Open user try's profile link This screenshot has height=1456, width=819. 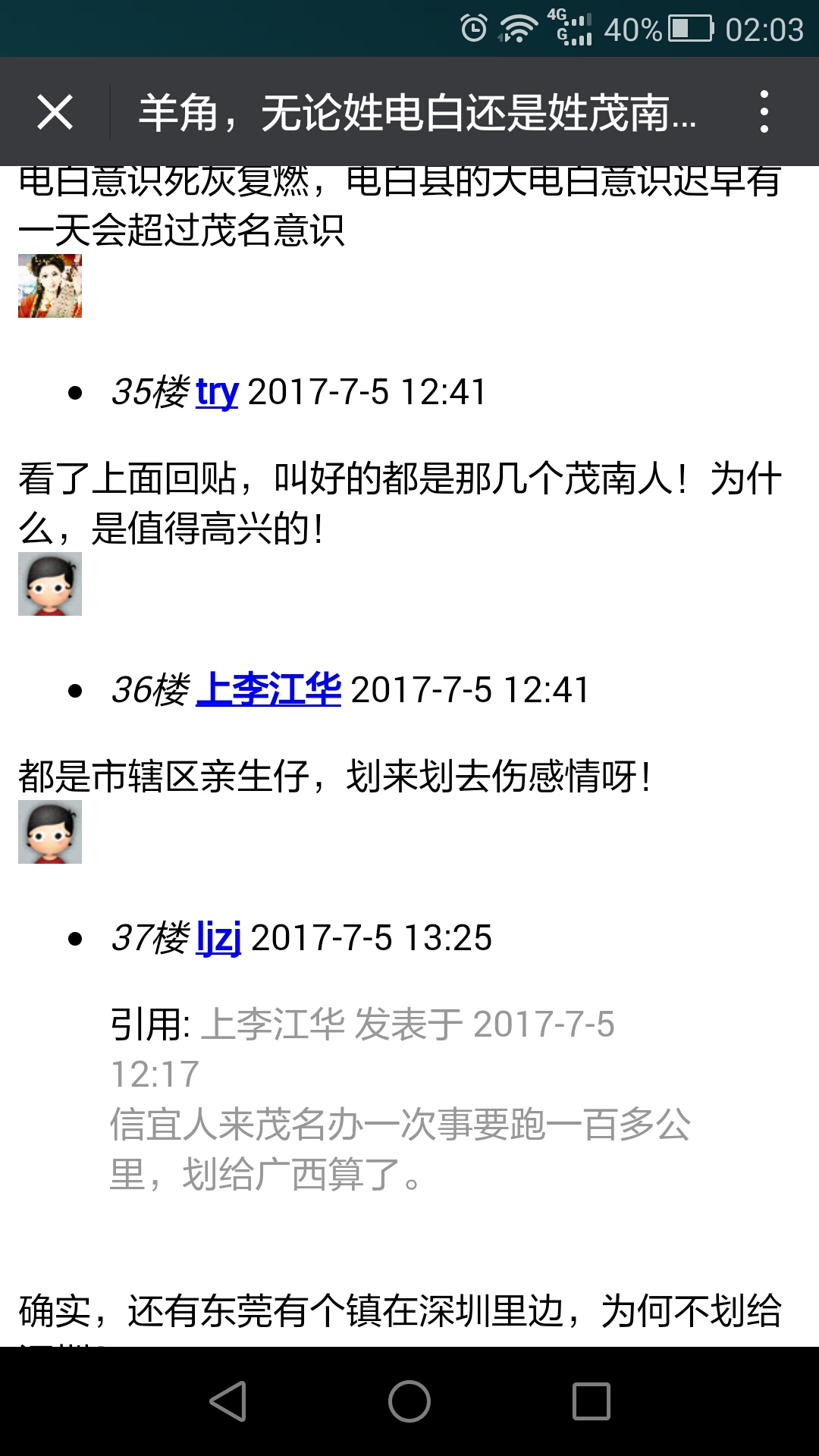tap(217, 391)
